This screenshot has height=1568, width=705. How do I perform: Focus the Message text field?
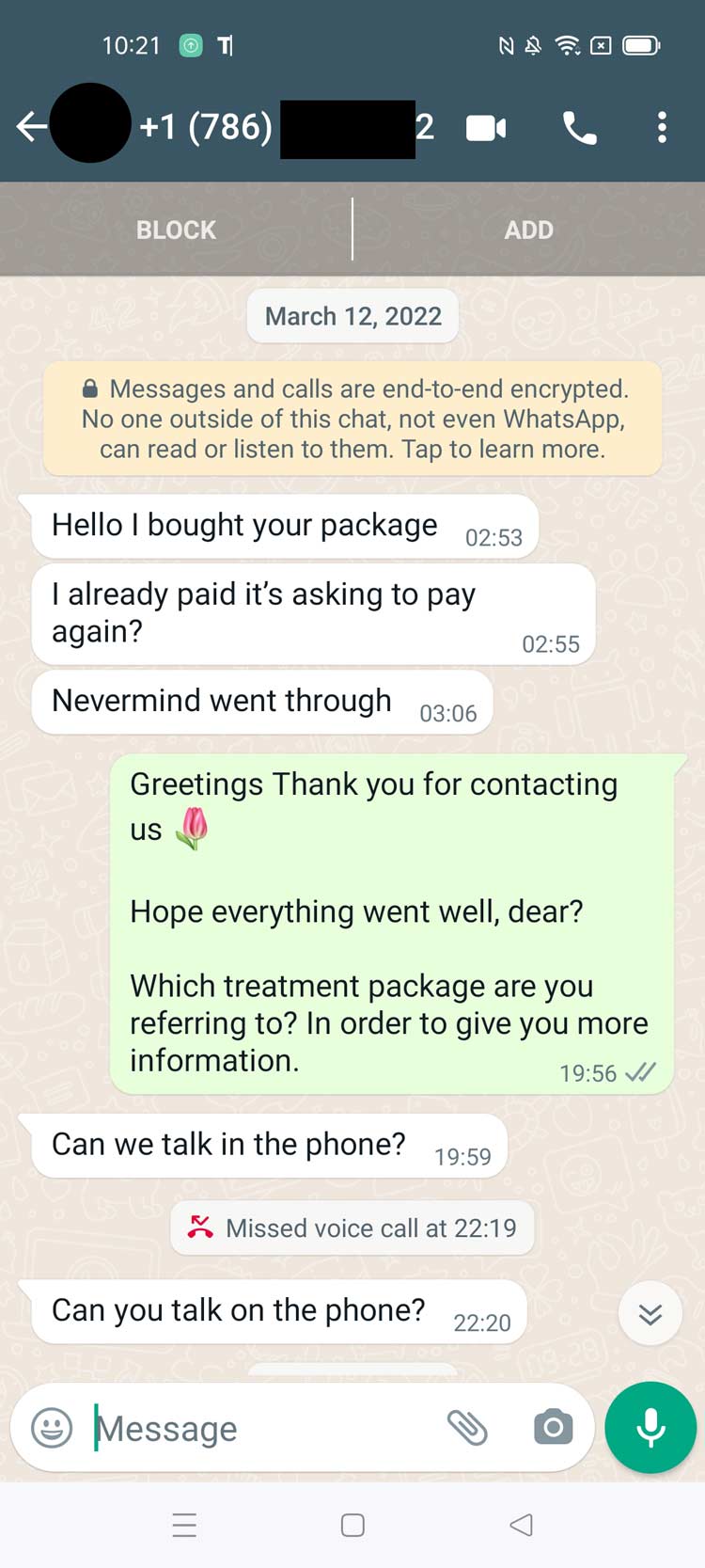click(263, 1428)
